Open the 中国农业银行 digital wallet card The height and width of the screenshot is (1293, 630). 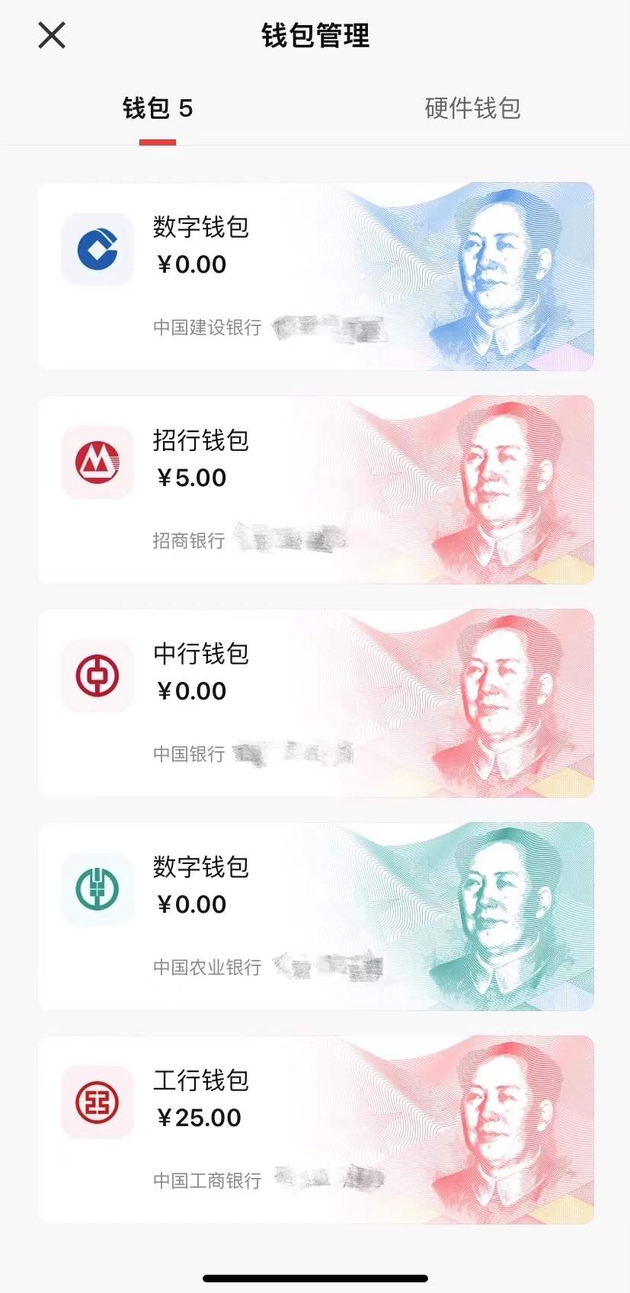point(315,915)
